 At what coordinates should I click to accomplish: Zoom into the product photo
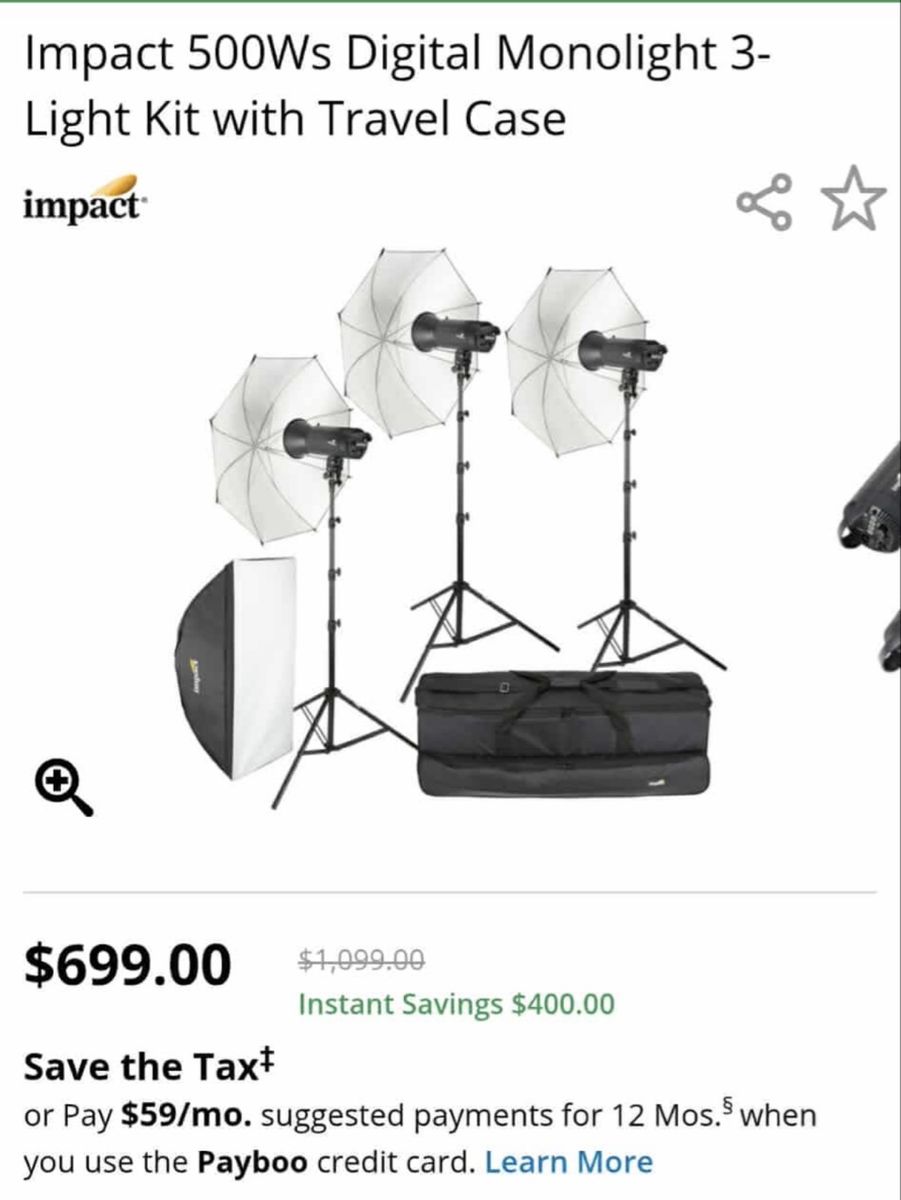65,785
